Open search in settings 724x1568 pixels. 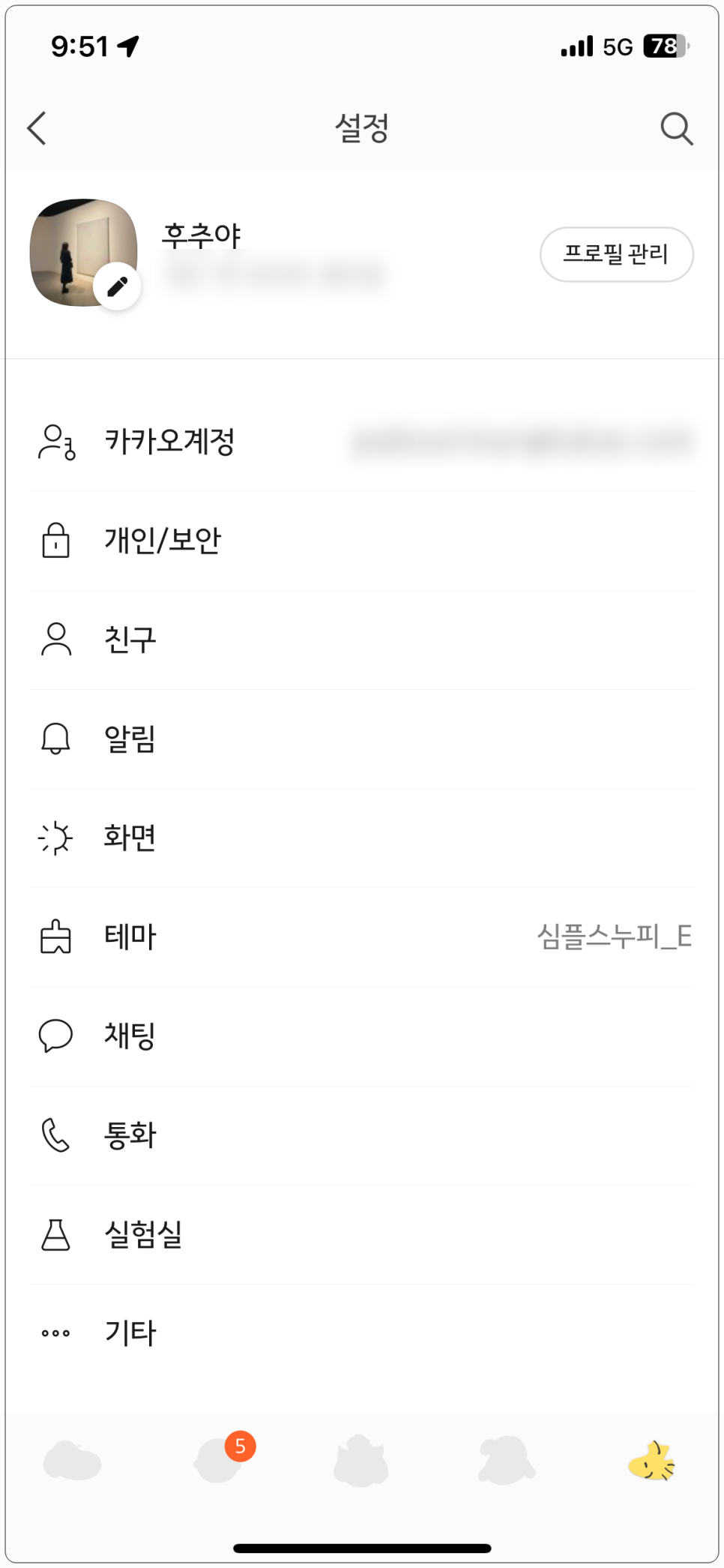676,128
